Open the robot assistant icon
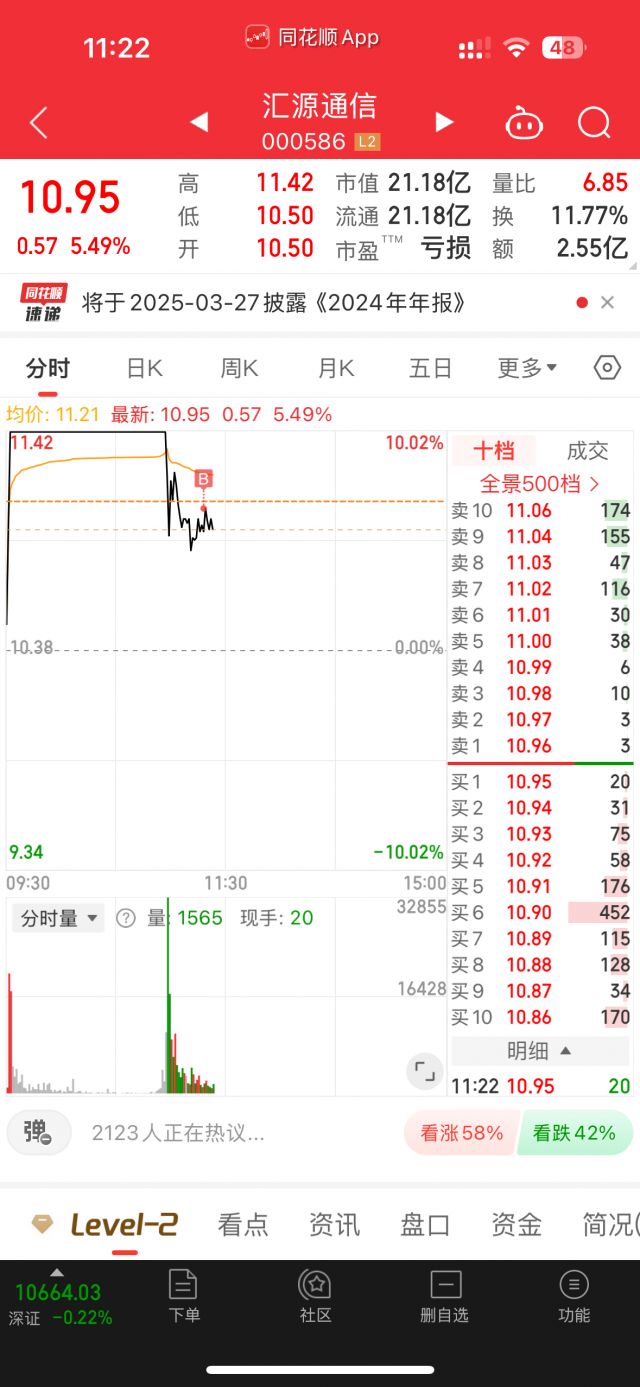 click(524, 123)
